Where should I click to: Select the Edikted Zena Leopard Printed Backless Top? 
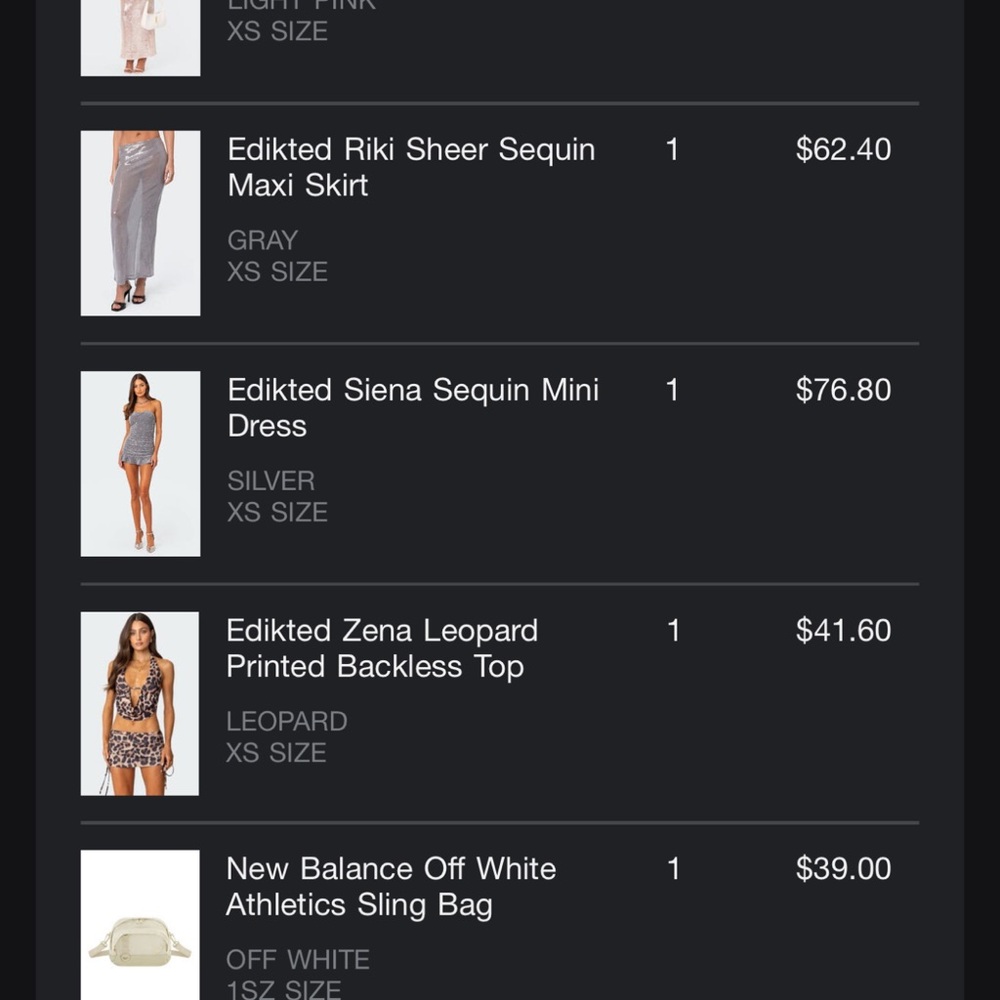pyautogui.click(x=381, y=648)
